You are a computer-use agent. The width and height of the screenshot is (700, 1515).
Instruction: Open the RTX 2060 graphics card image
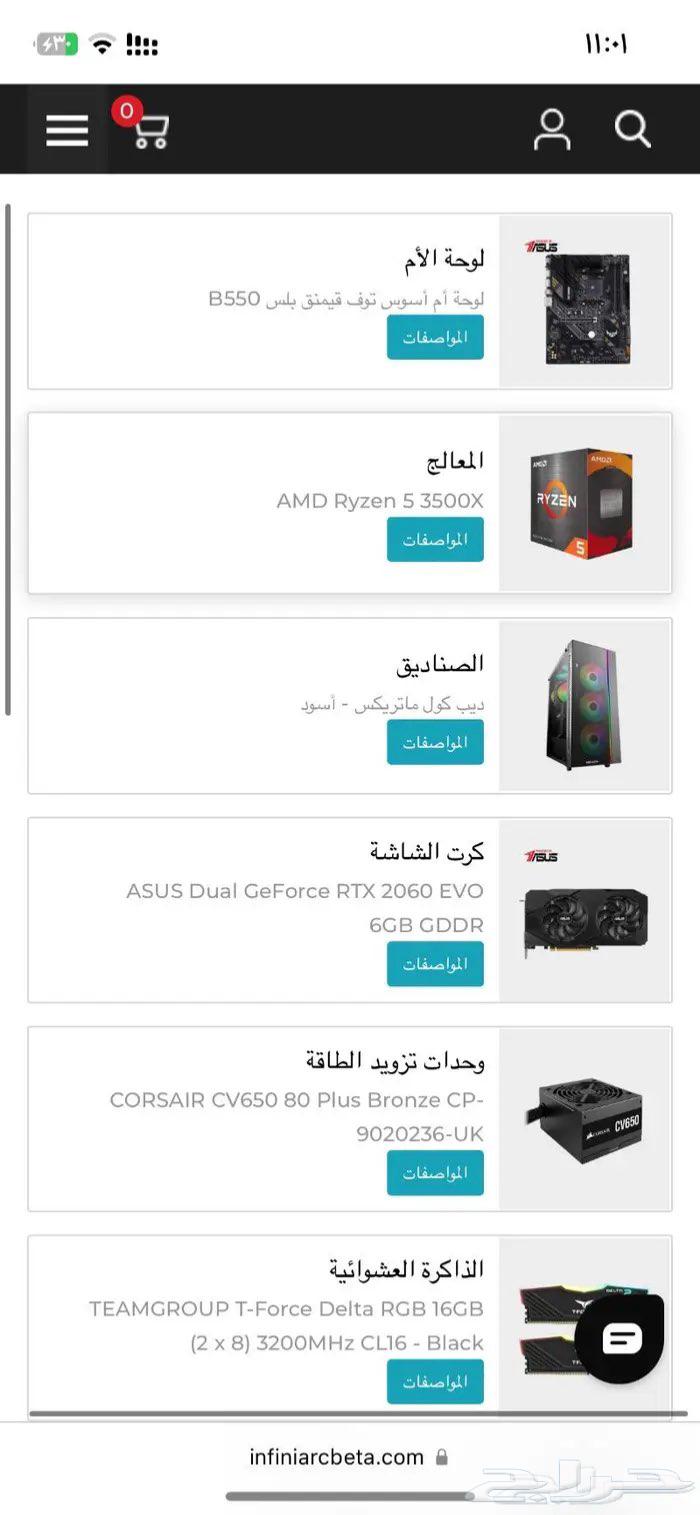(x=585, y=910)
